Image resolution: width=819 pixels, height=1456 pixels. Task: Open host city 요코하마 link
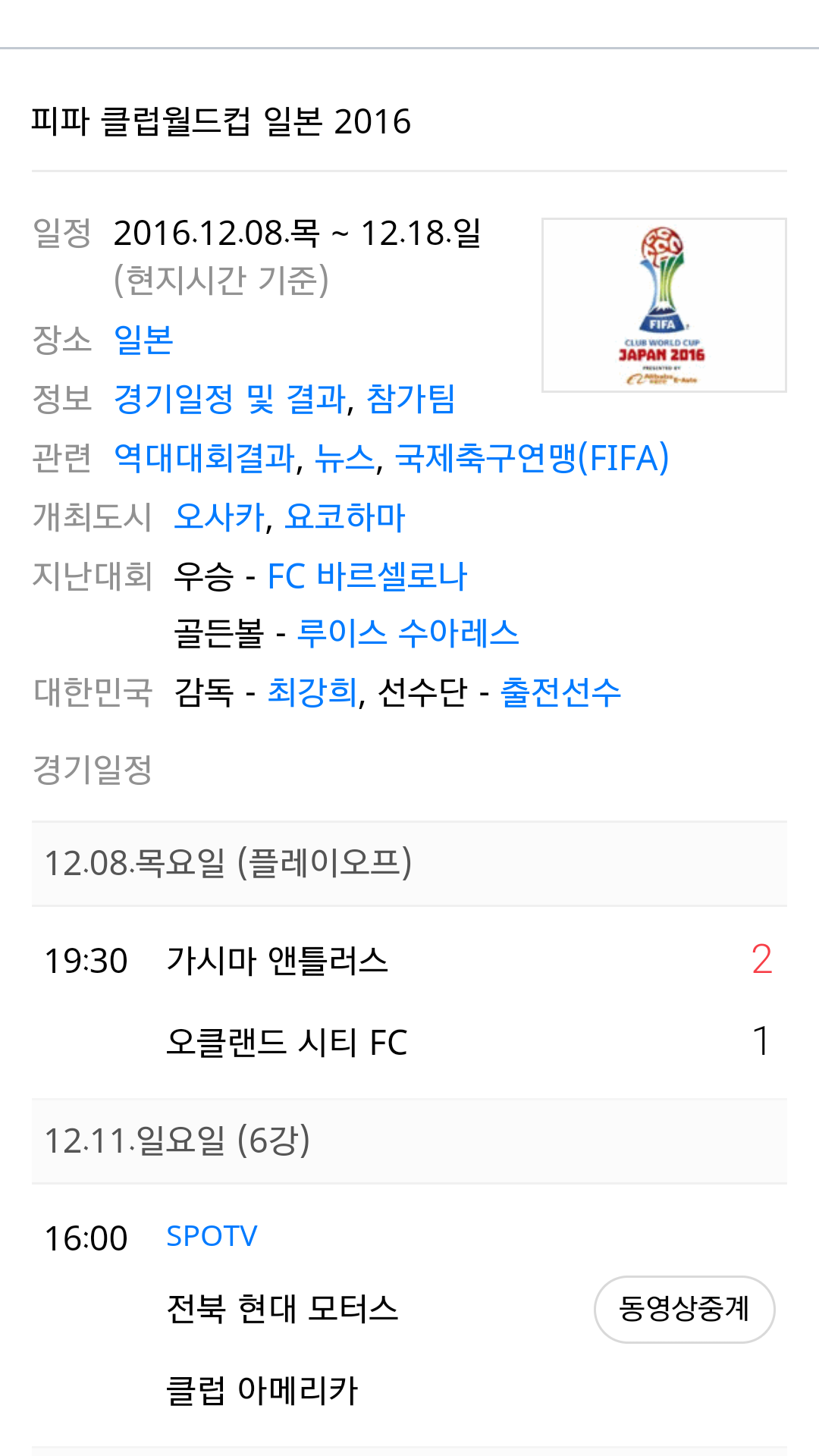pos(345,517)
